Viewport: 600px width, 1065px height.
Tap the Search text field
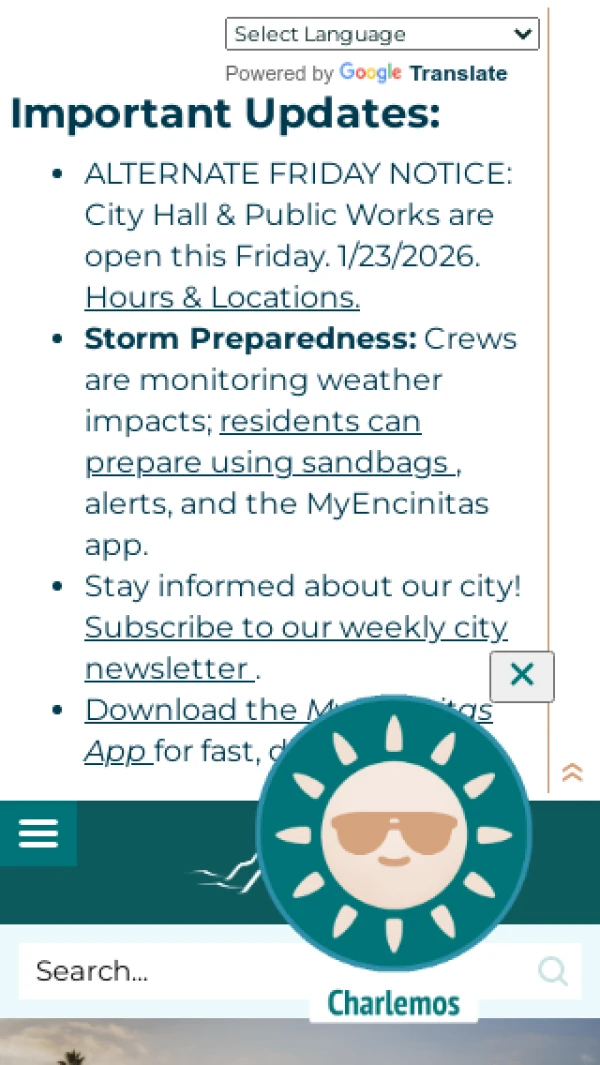pyautogui.click(x=150, y=971)
